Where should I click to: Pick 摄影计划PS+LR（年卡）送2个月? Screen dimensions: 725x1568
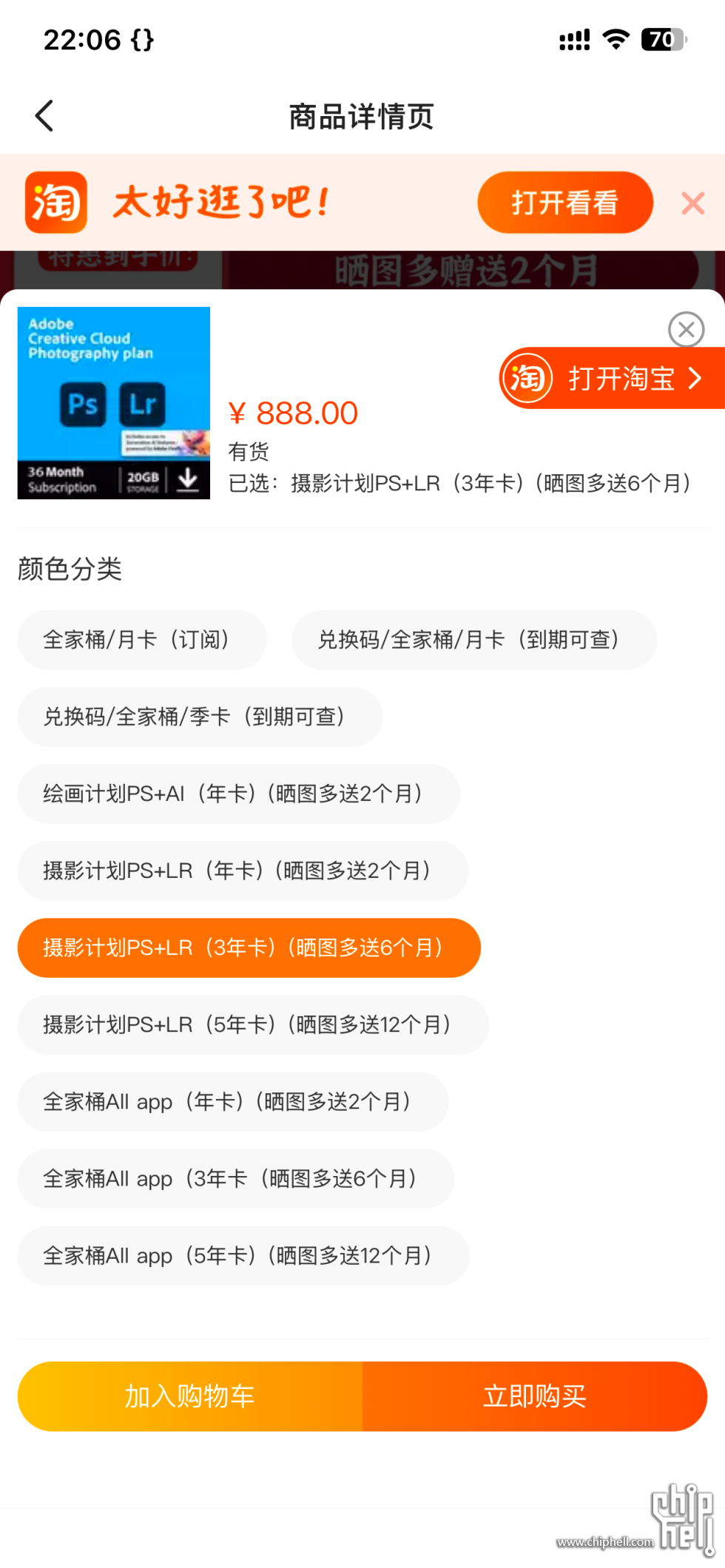tap(243, 871)
